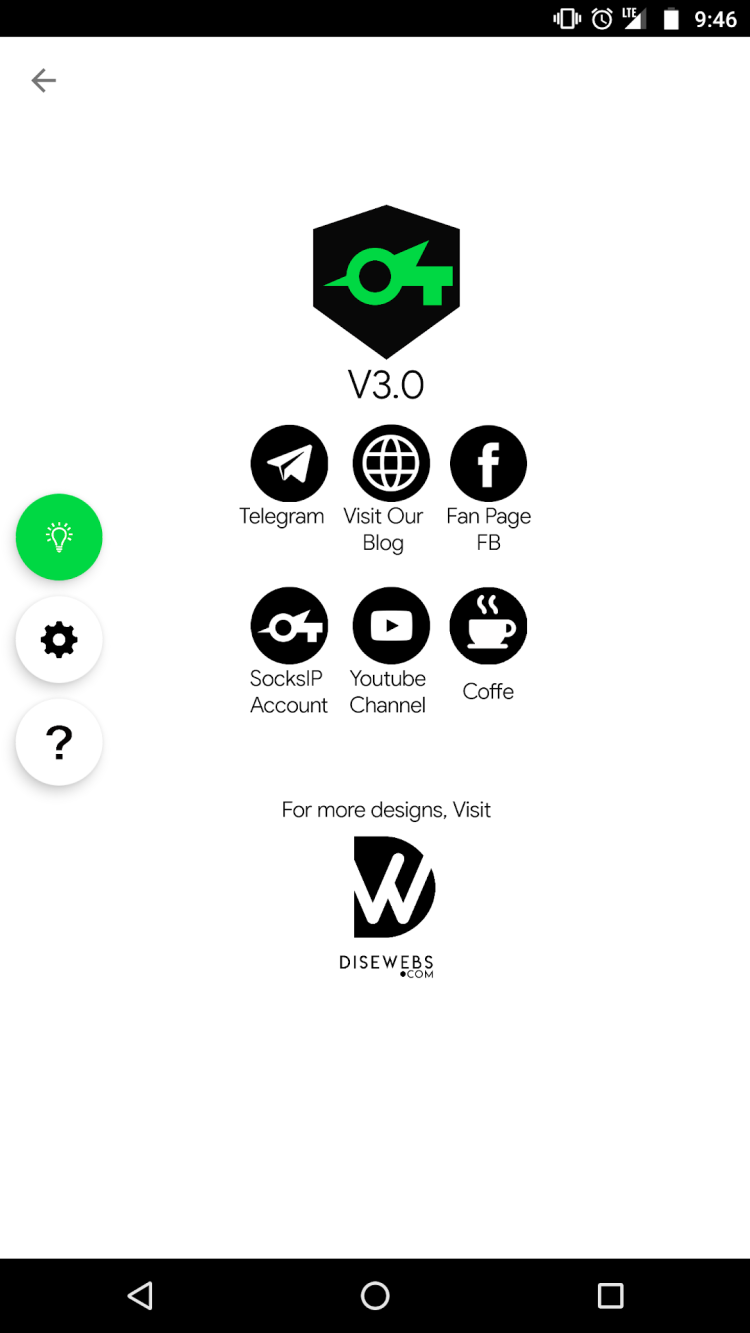Open the Telegram channel link
Viewport: 750px width, 1333px height.
click(289, 464)
